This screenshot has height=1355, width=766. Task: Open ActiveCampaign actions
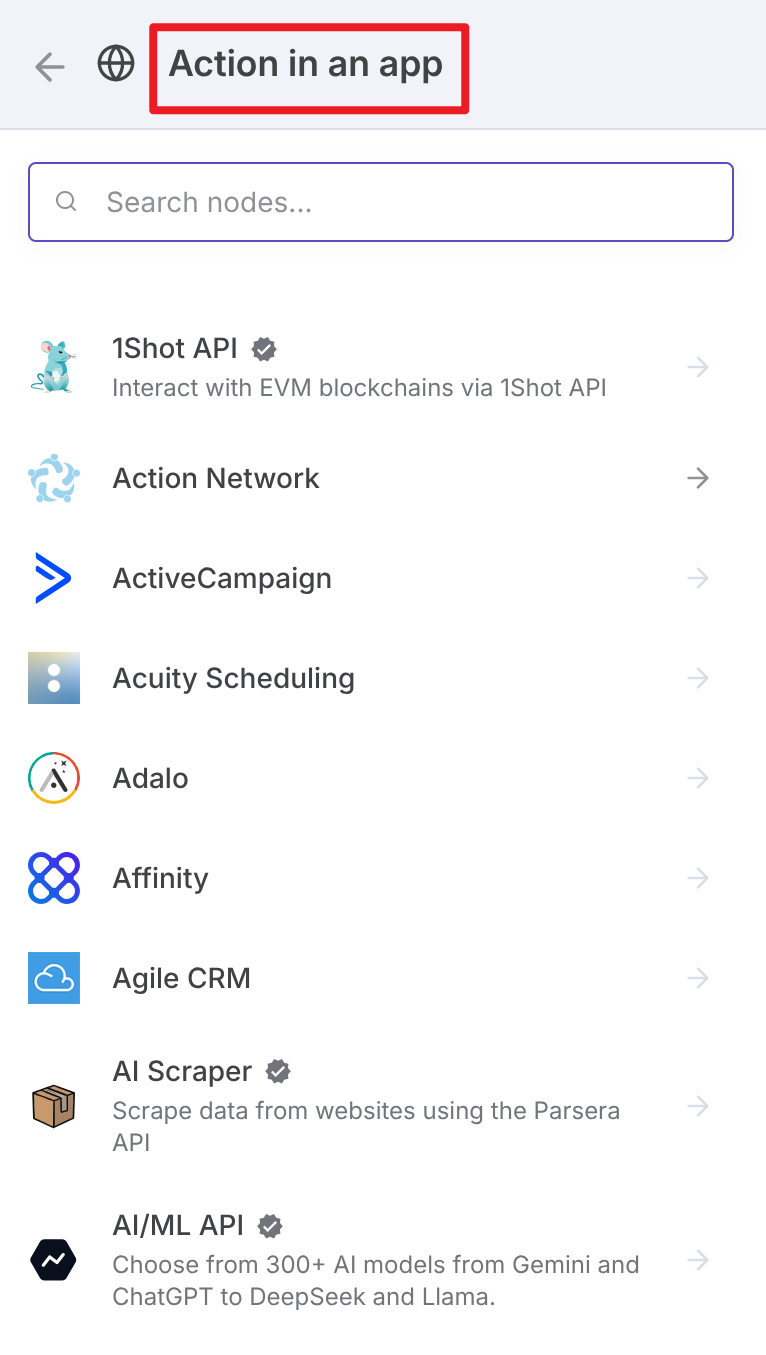[383, 578]
